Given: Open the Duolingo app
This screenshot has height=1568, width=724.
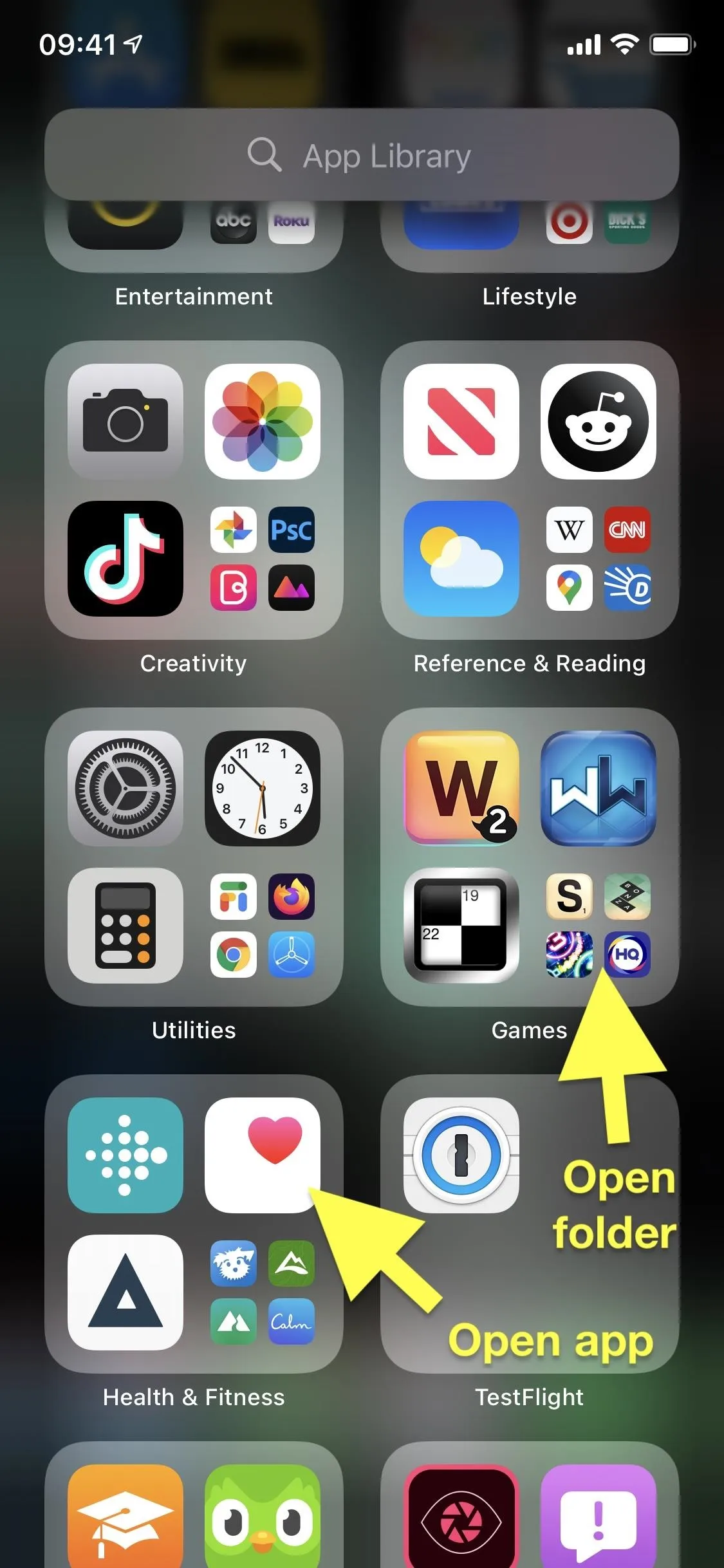Looking at the screenshot, I should (263, 1517).
